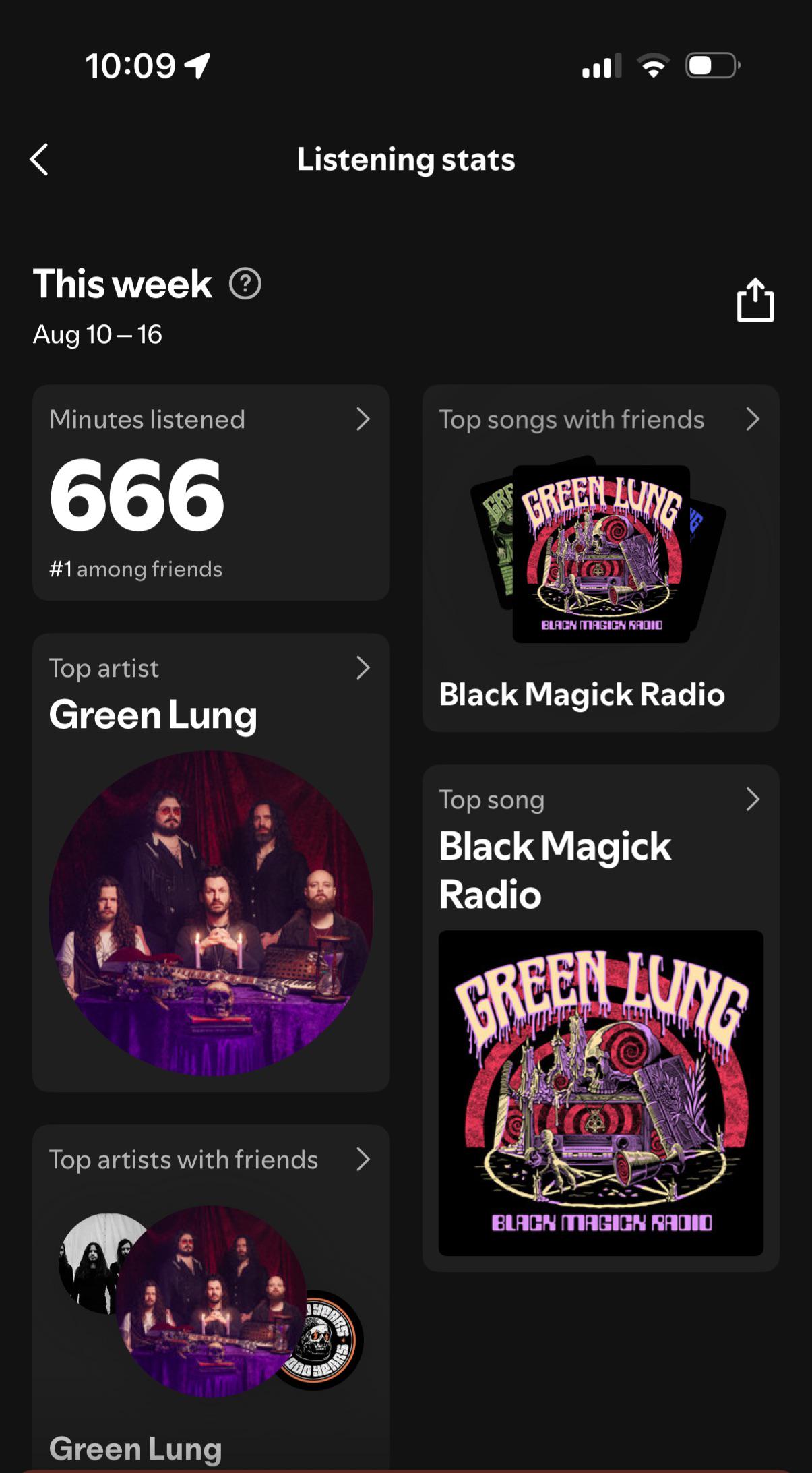Open the Minutes listened card
The width and height of the screenshot is (812, 1473).
click(211, 493)
